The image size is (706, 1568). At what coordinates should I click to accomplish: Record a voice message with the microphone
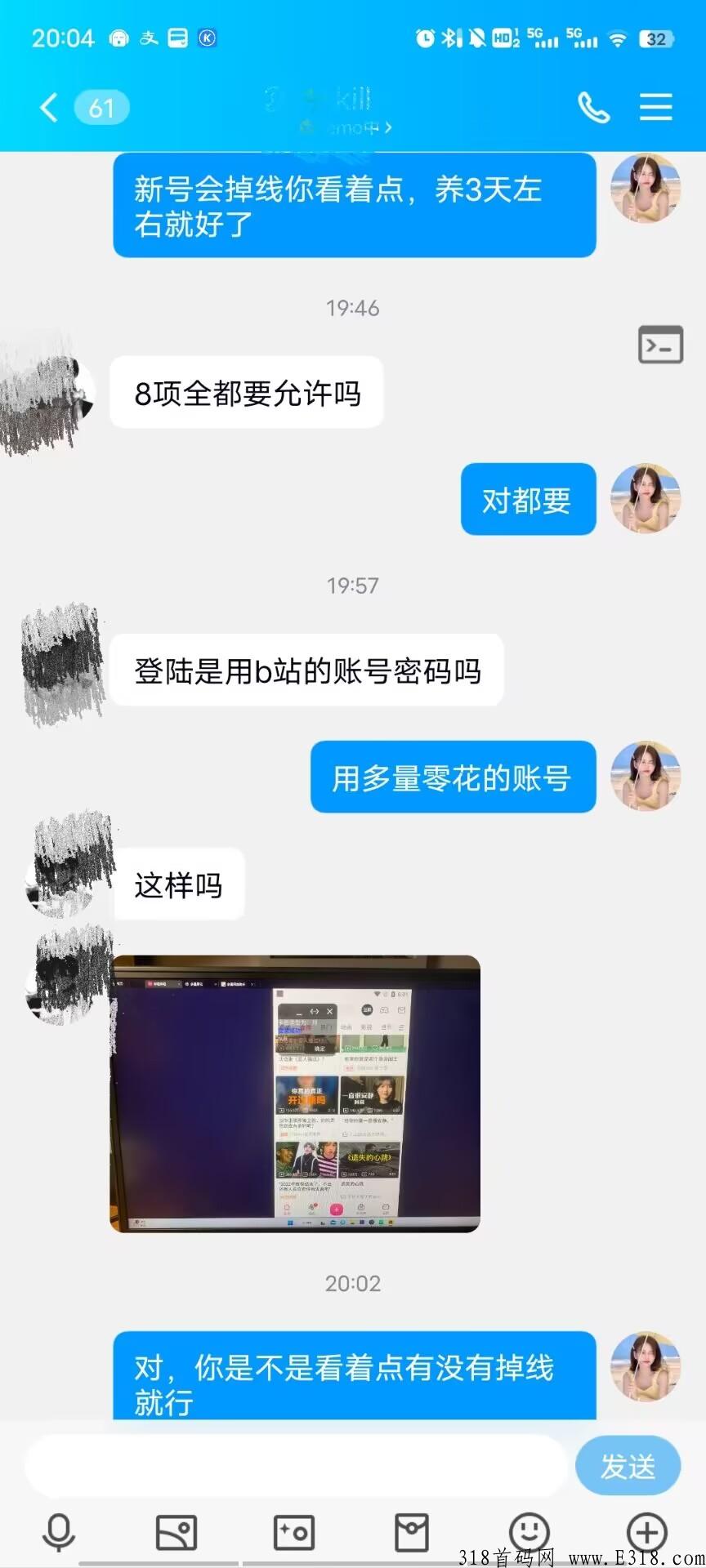point(59,1532)
